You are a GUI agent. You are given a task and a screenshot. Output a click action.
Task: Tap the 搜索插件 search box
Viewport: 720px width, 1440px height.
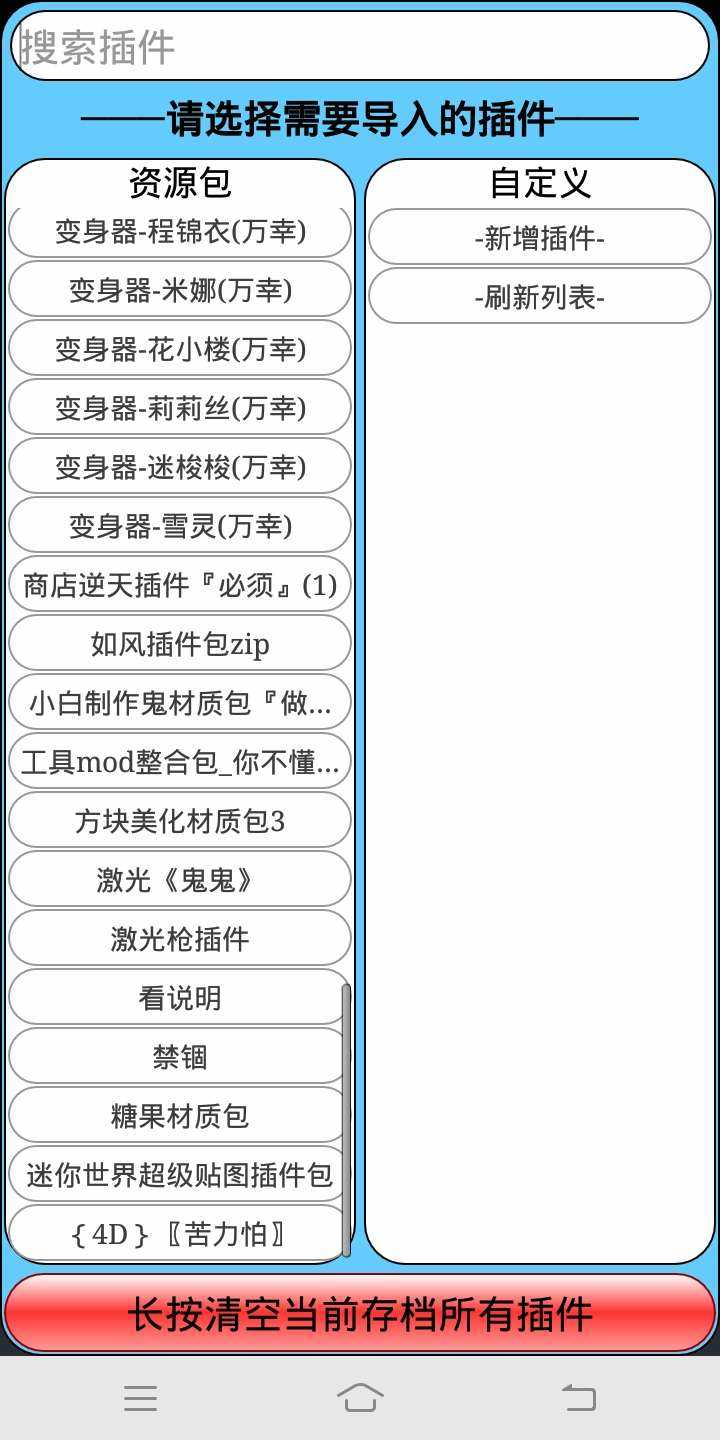359,46
